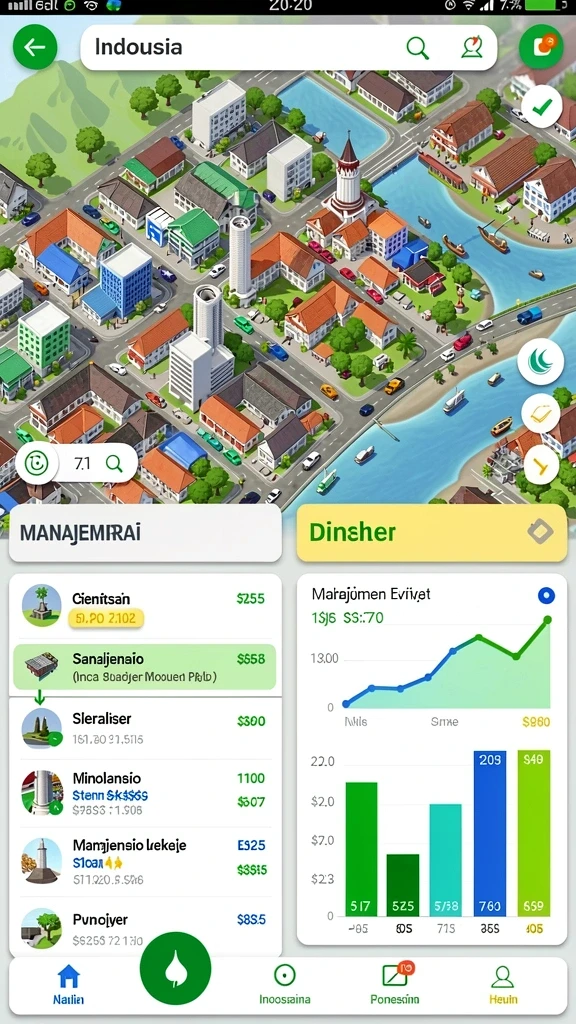Select the highlighted Sanaljenaio row
The height and width of the screenshot is (1024, 576).
tap(145, 667)
